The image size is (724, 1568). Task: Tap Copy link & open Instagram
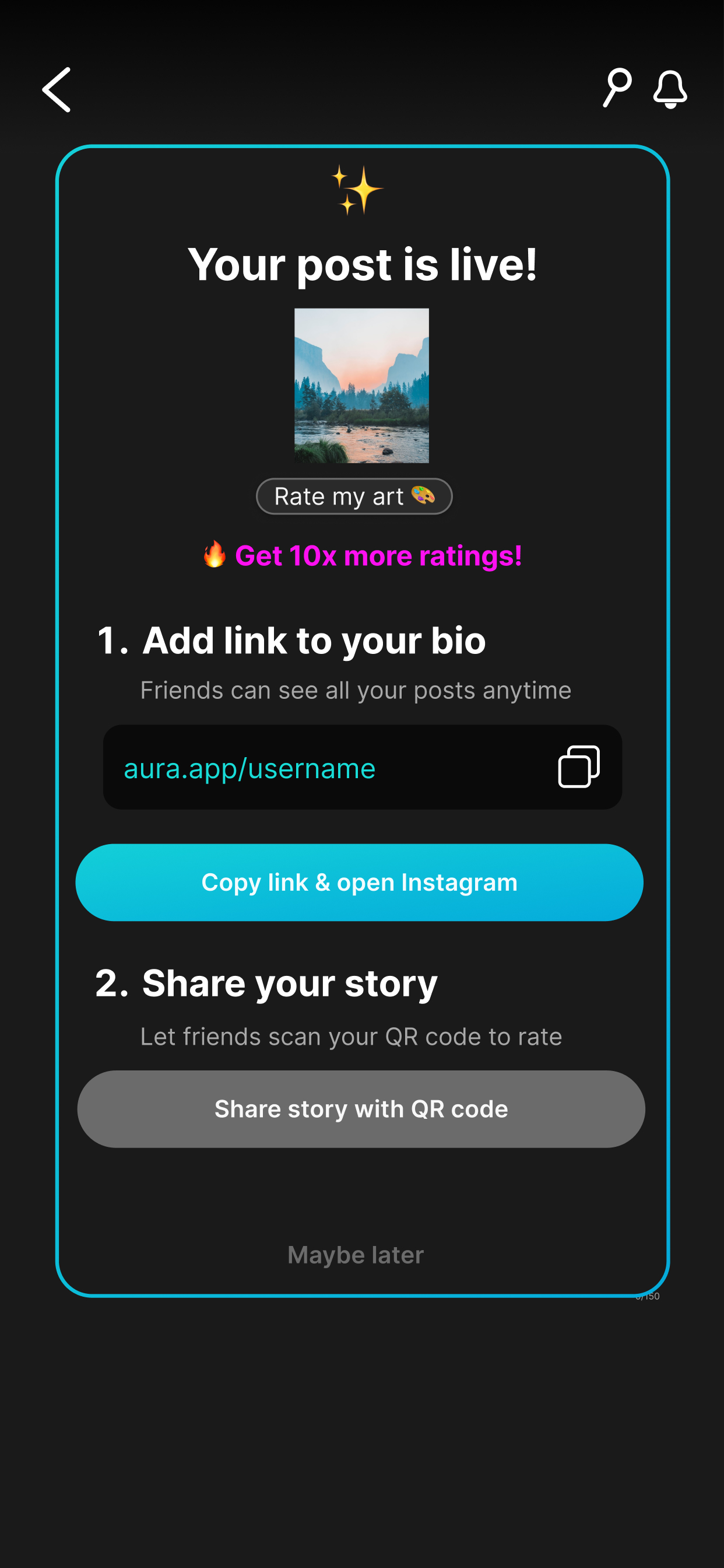[x=359, y=882]
